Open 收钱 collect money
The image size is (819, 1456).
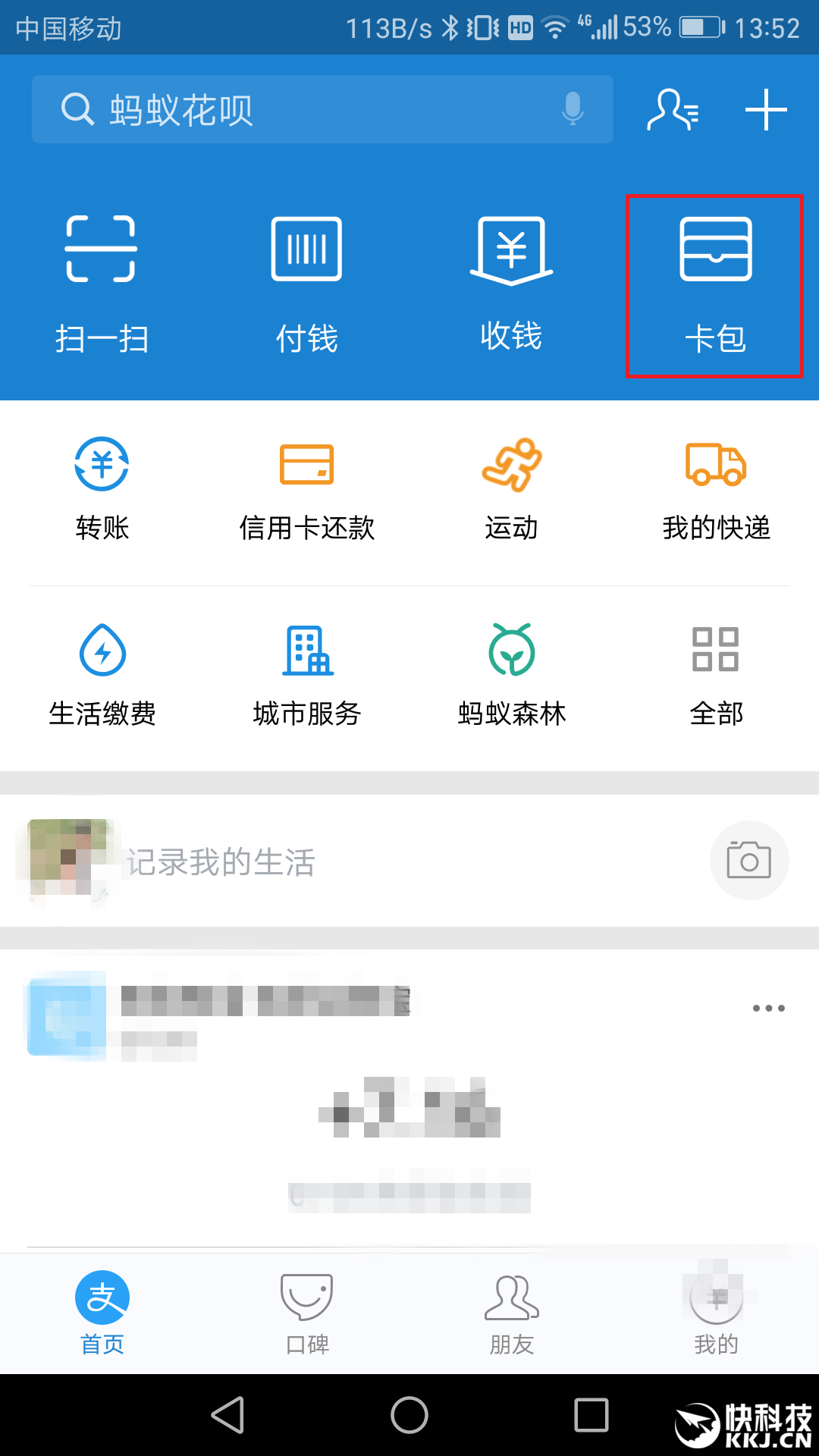[x=511, y=284]
